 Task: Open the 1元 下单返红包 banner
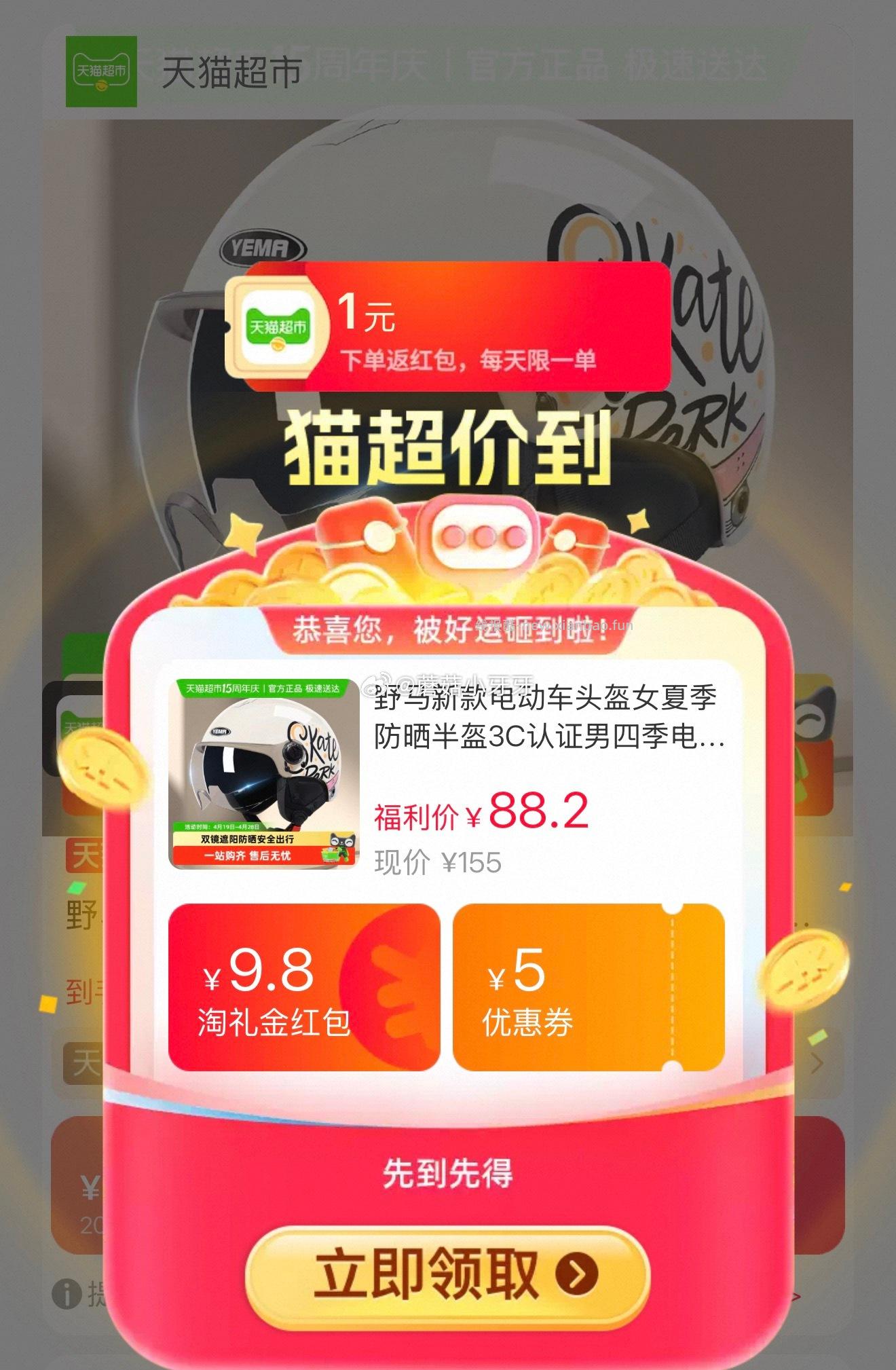(448, 327)
